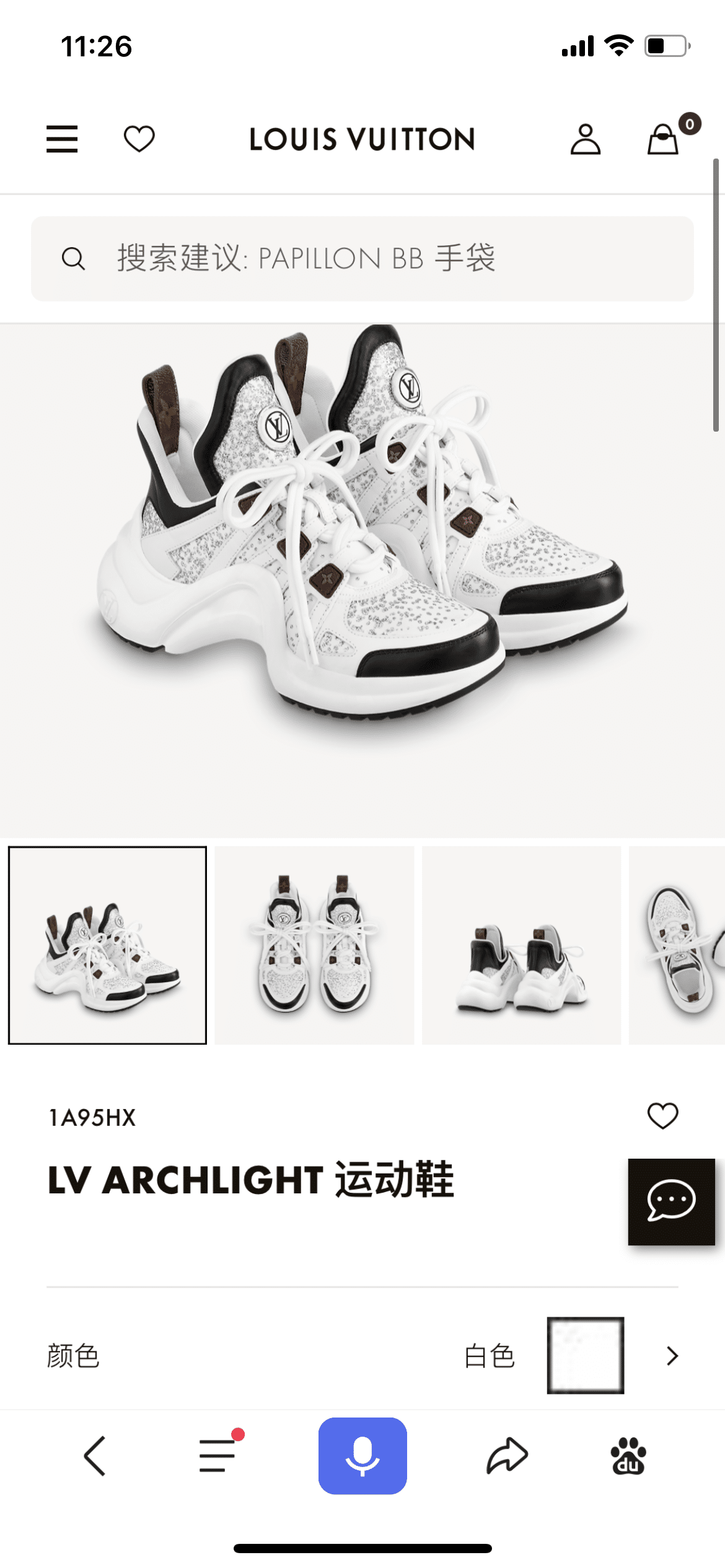Viewport: 725px width, 1568px height.
Task: Open the wishlist heart in header
Action: click(x=139, y=139)
